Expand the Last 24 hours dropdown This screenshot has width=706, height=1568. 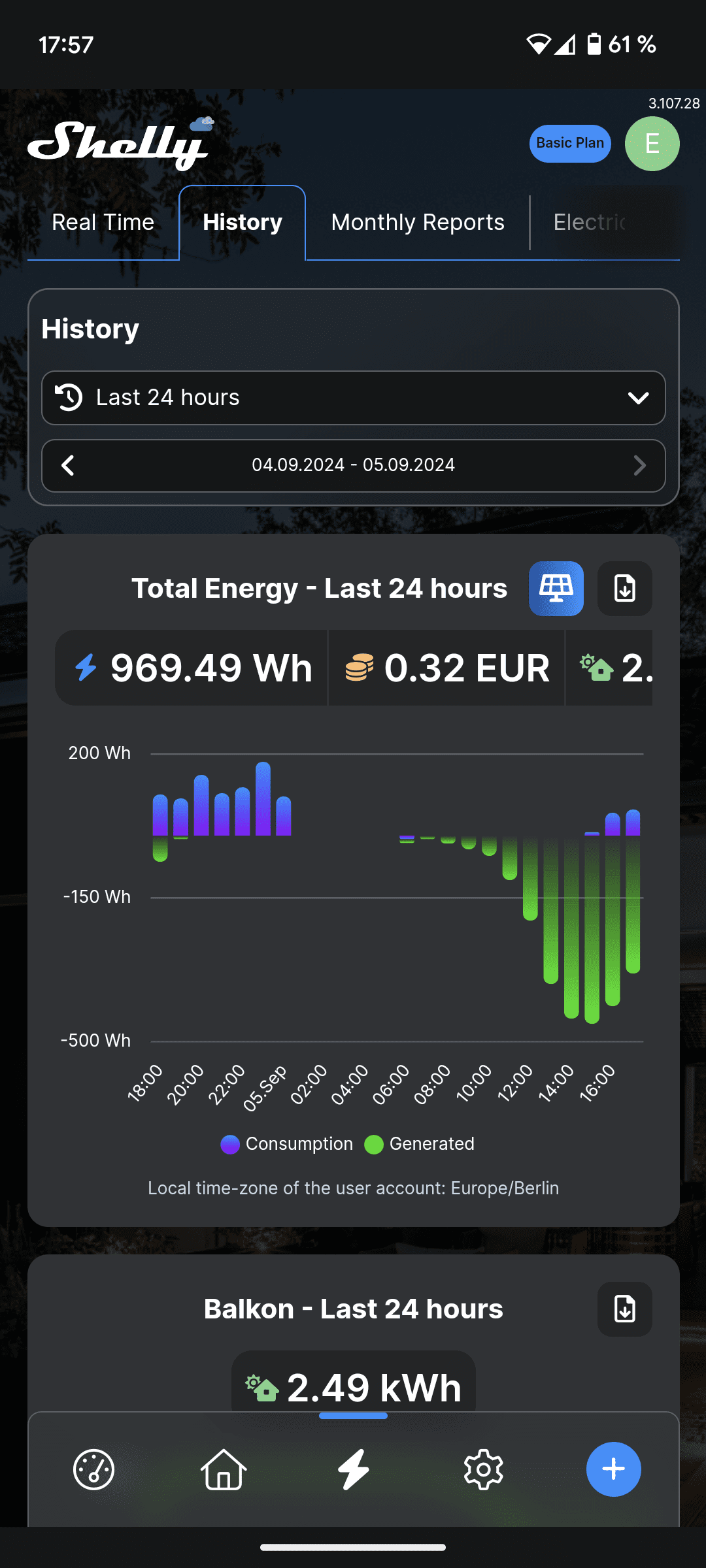[x=354, y=398]
